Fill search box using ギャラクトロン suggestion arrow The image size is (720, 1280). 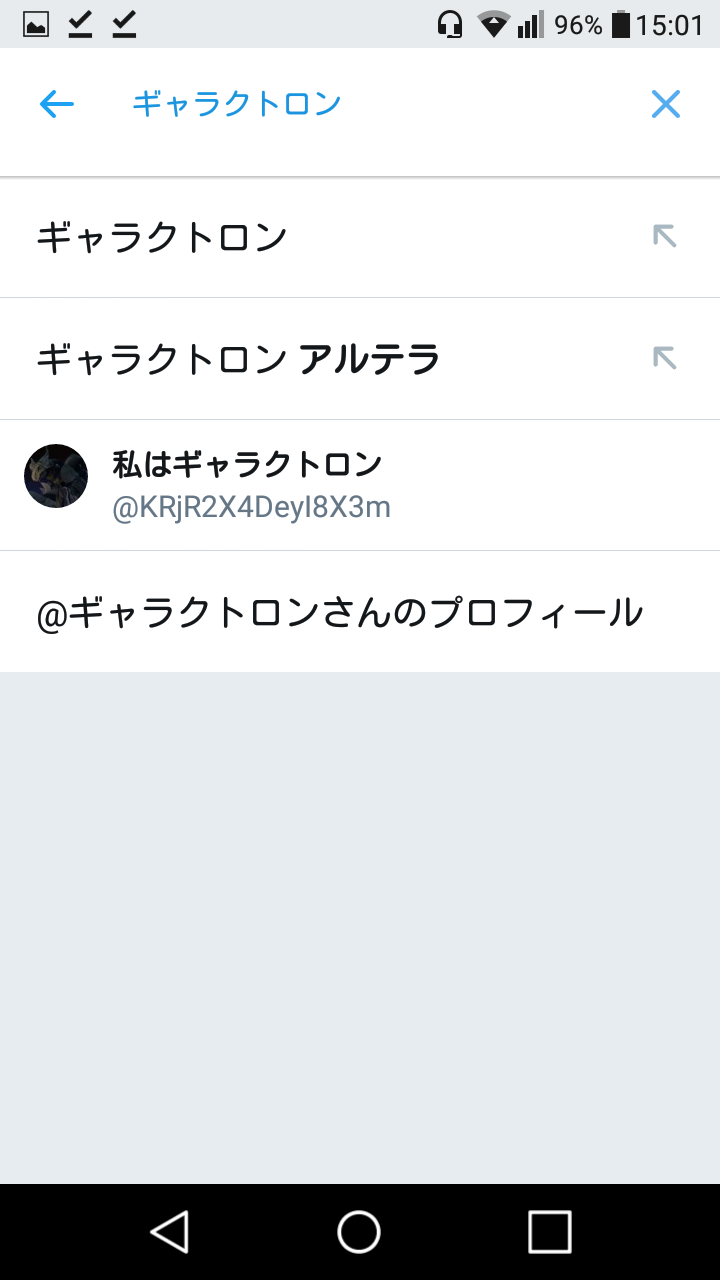[664, 237]
